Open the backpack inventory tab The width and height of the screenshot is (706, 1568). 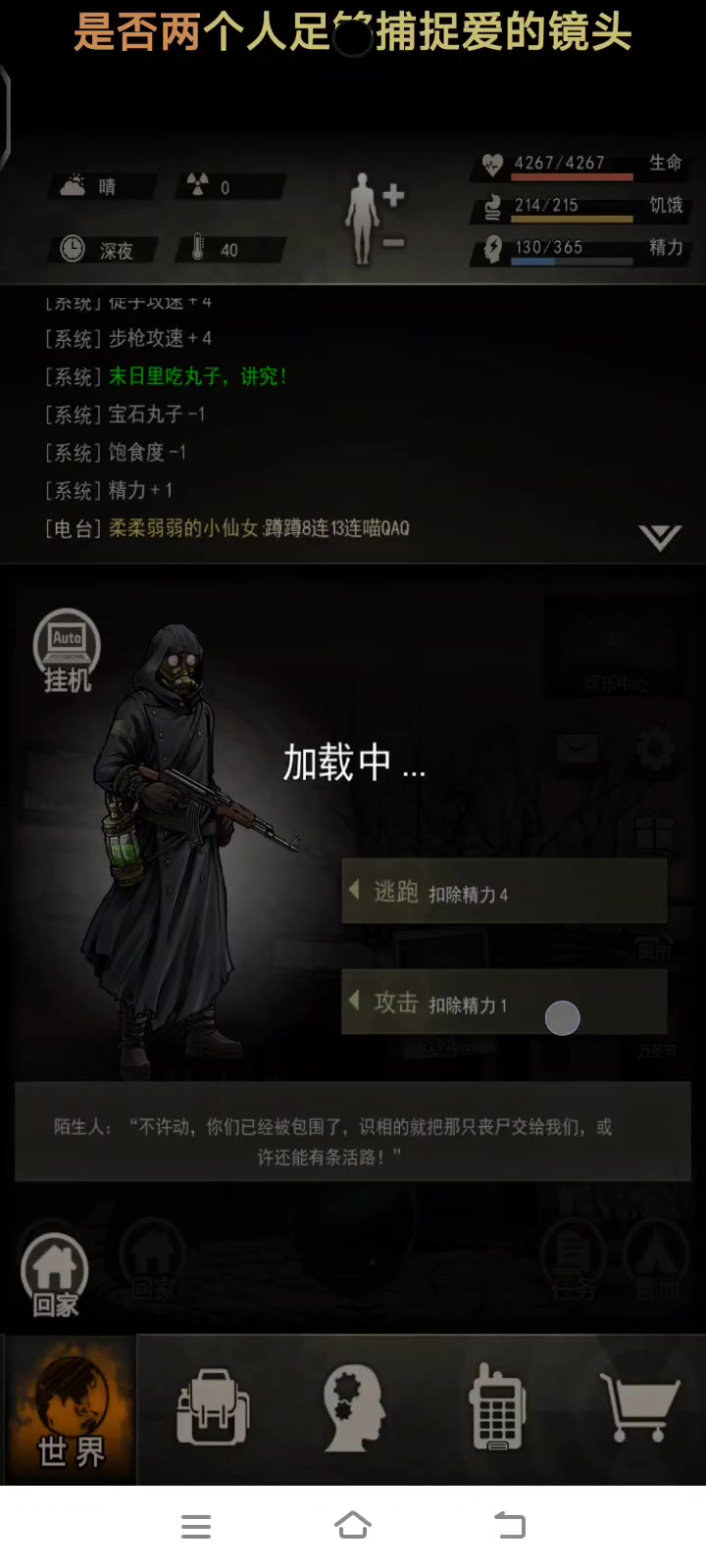click(212, 1409)
